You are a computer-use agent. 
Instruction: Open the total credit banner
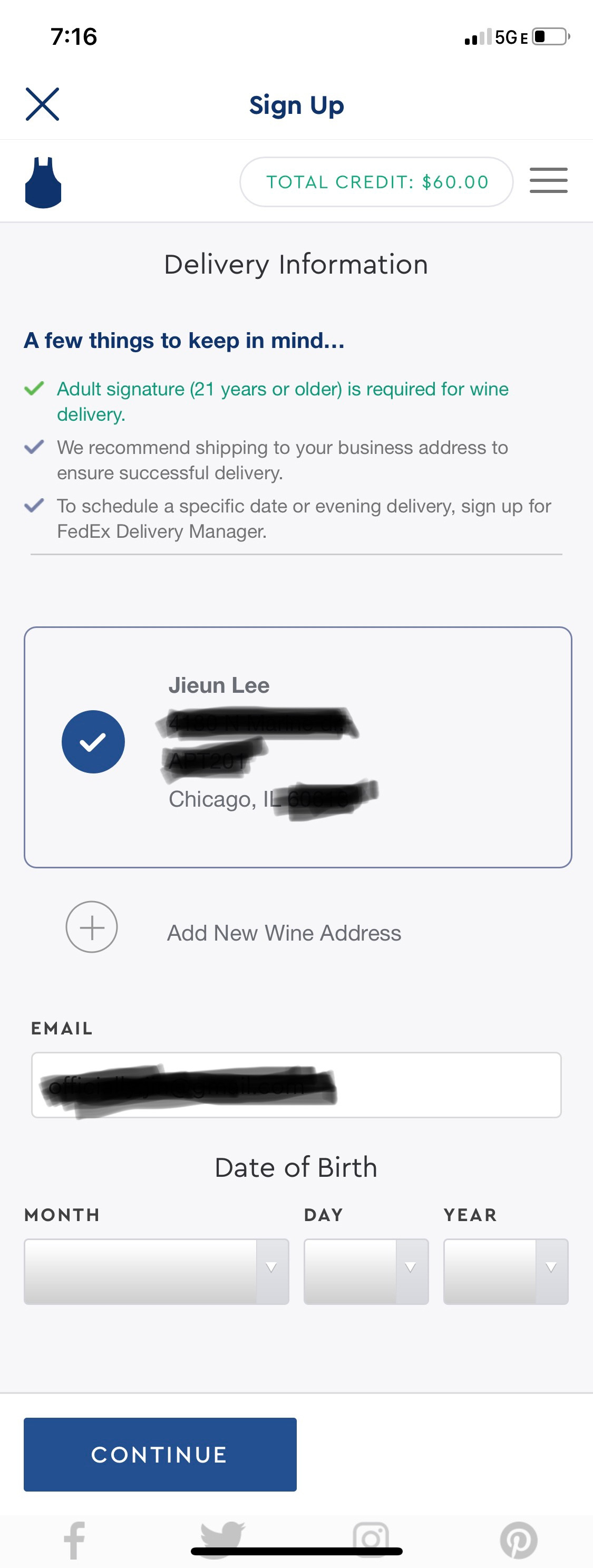tap(376, 182)
